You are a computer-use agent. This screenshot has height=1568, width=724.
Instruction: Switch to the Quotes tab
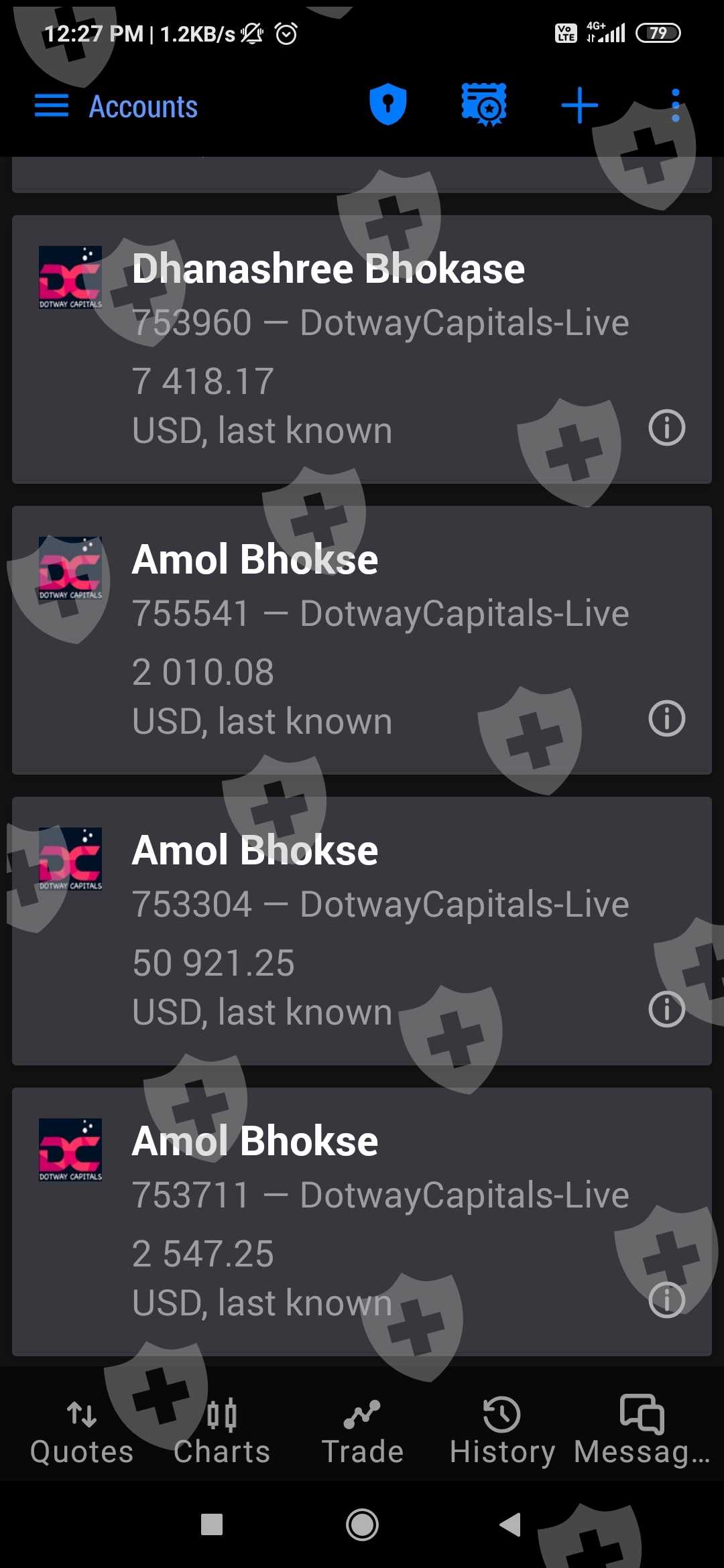point(82,1431)
